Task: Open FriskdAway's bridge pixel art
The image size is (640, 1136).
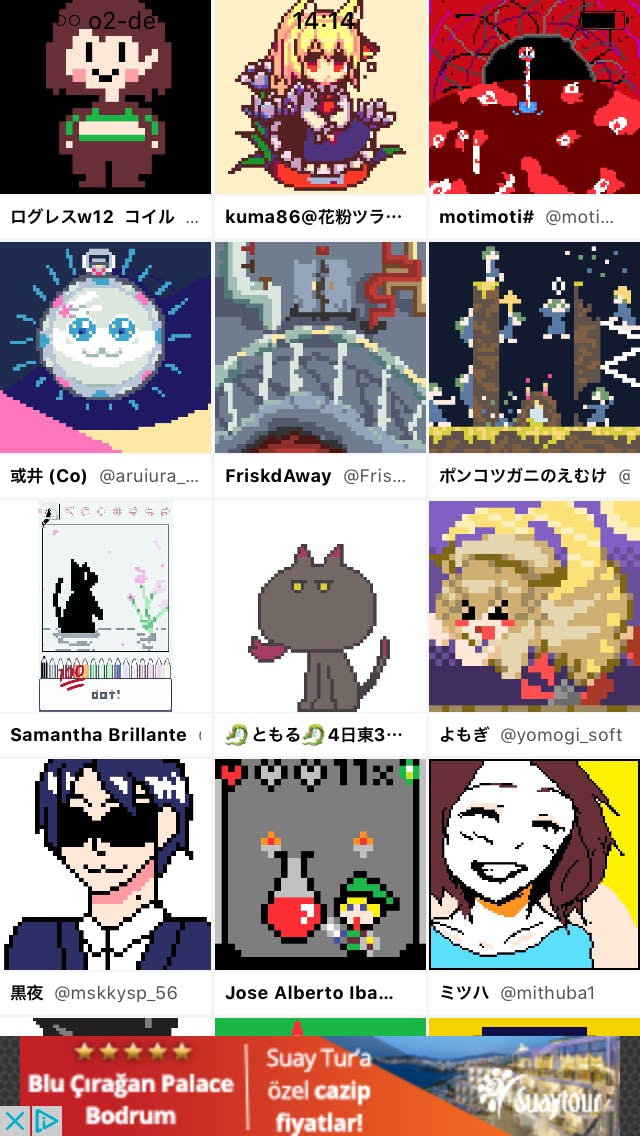Action: (320, 347)
